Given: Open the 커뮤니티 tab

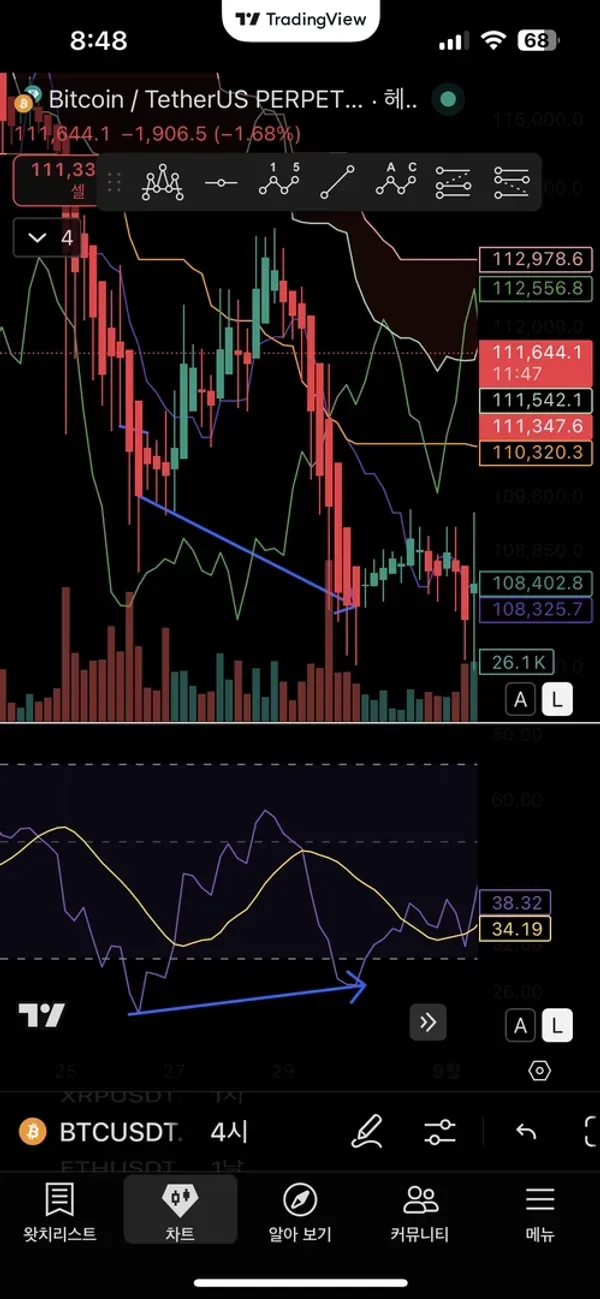Looking at the screenshot, I should (x=420, y=1211).
